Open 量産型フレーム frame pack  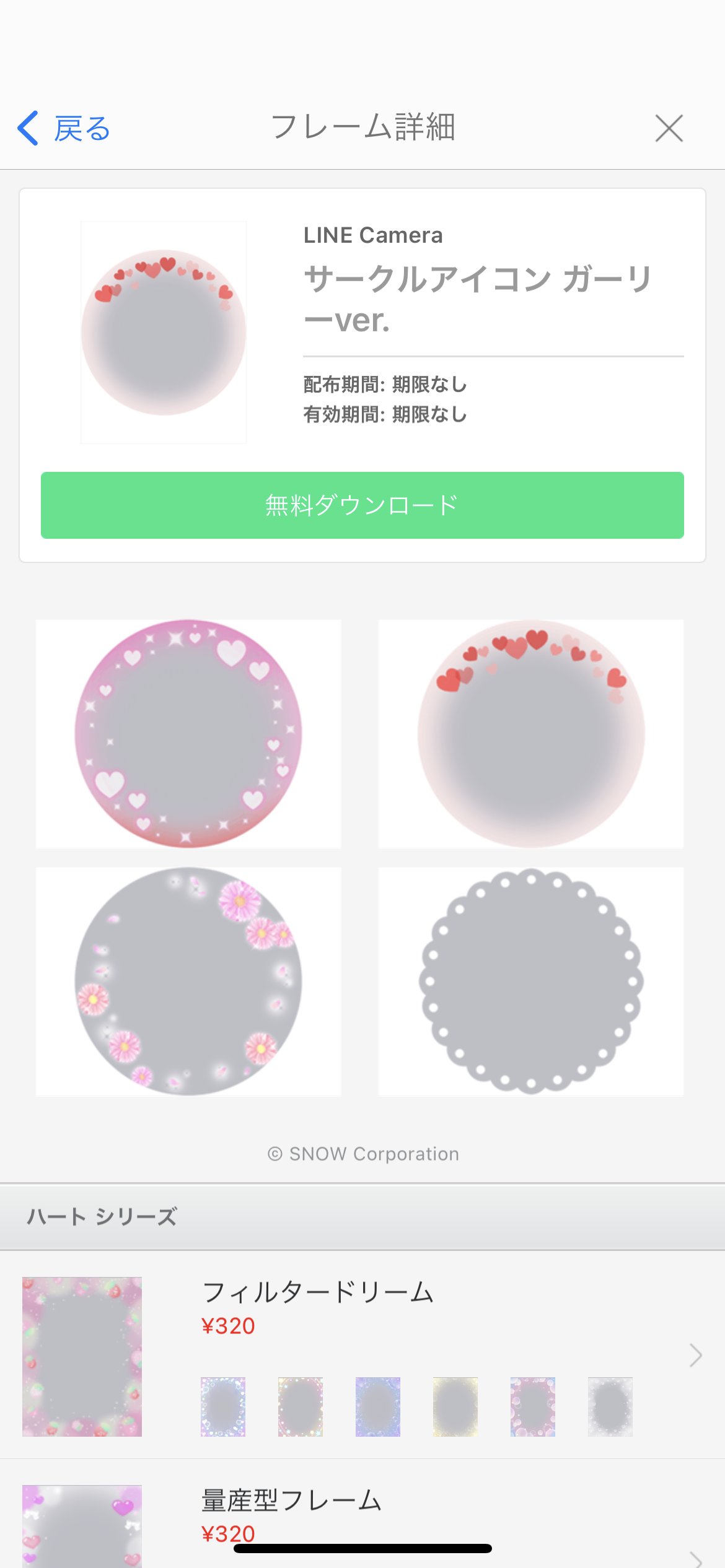362,1517
